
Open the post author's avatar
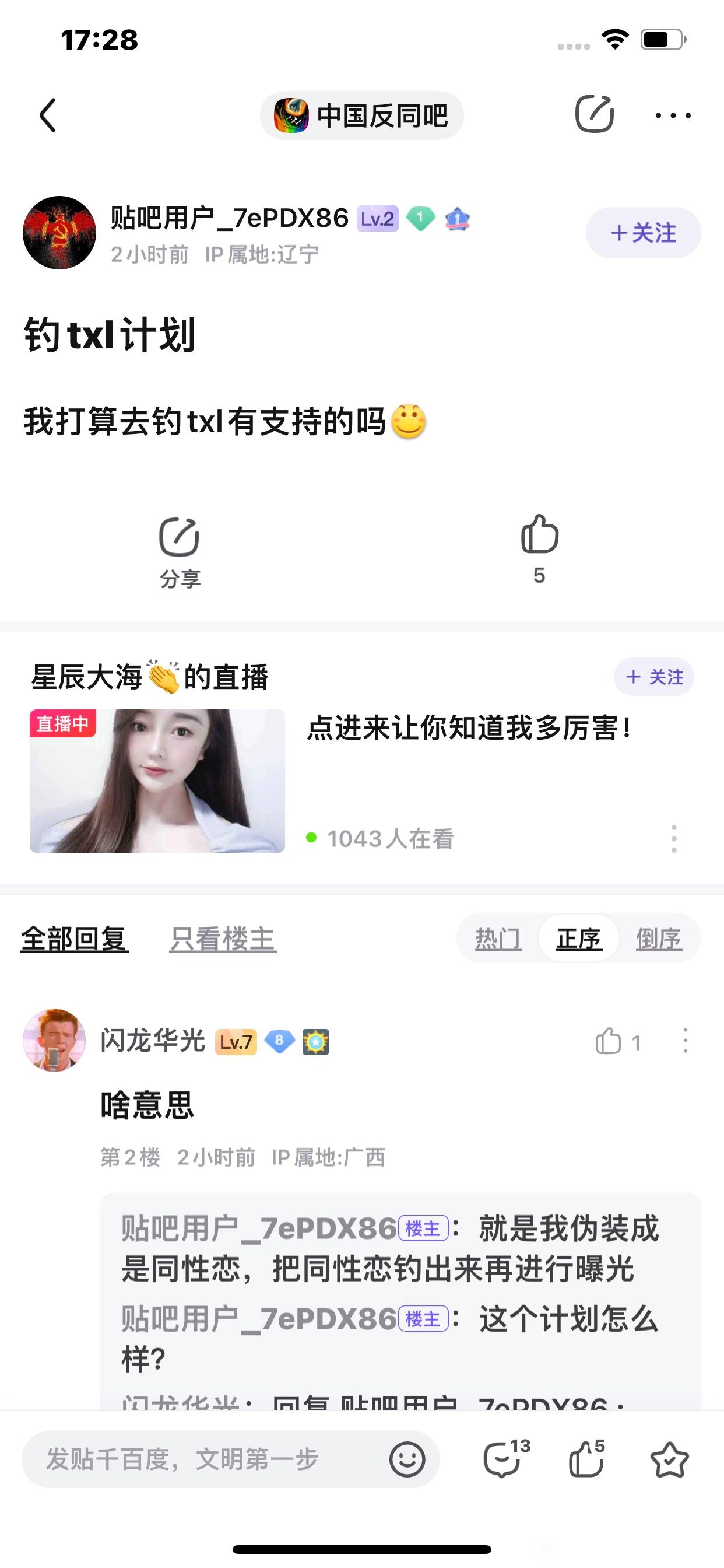(59, 233)
